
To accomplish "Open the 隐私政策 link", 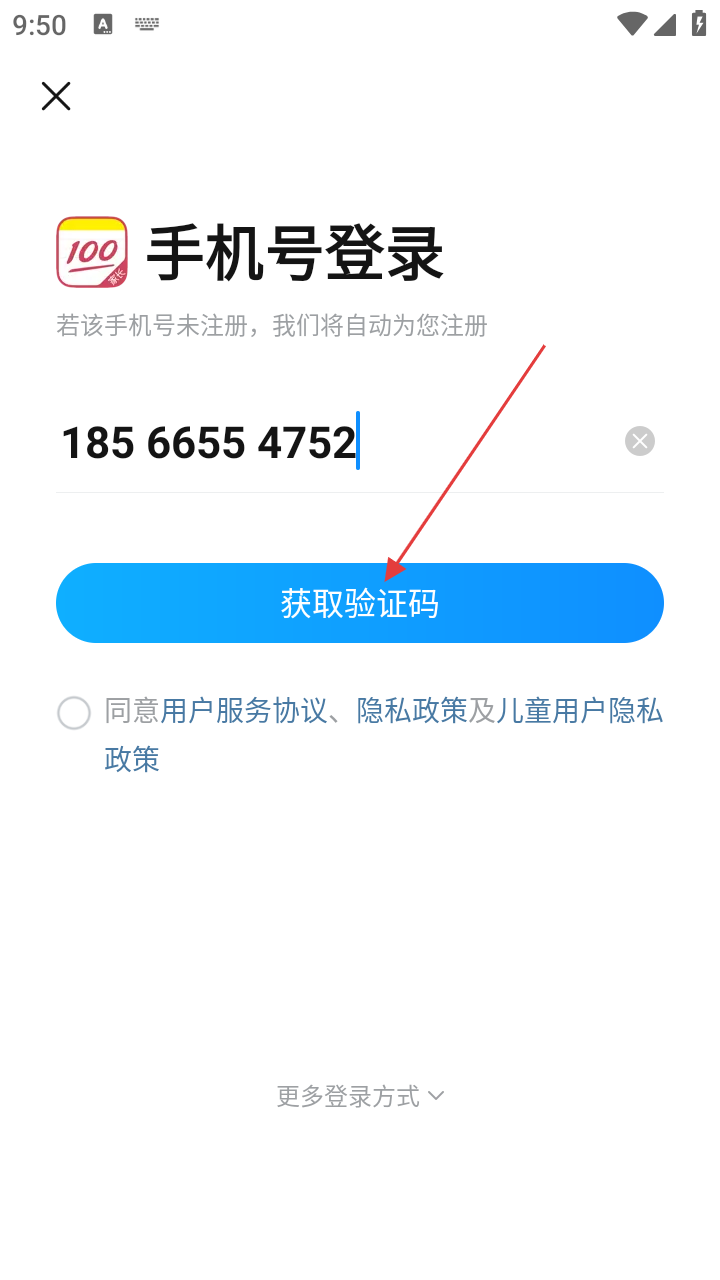I will click(x=412, y=711).
